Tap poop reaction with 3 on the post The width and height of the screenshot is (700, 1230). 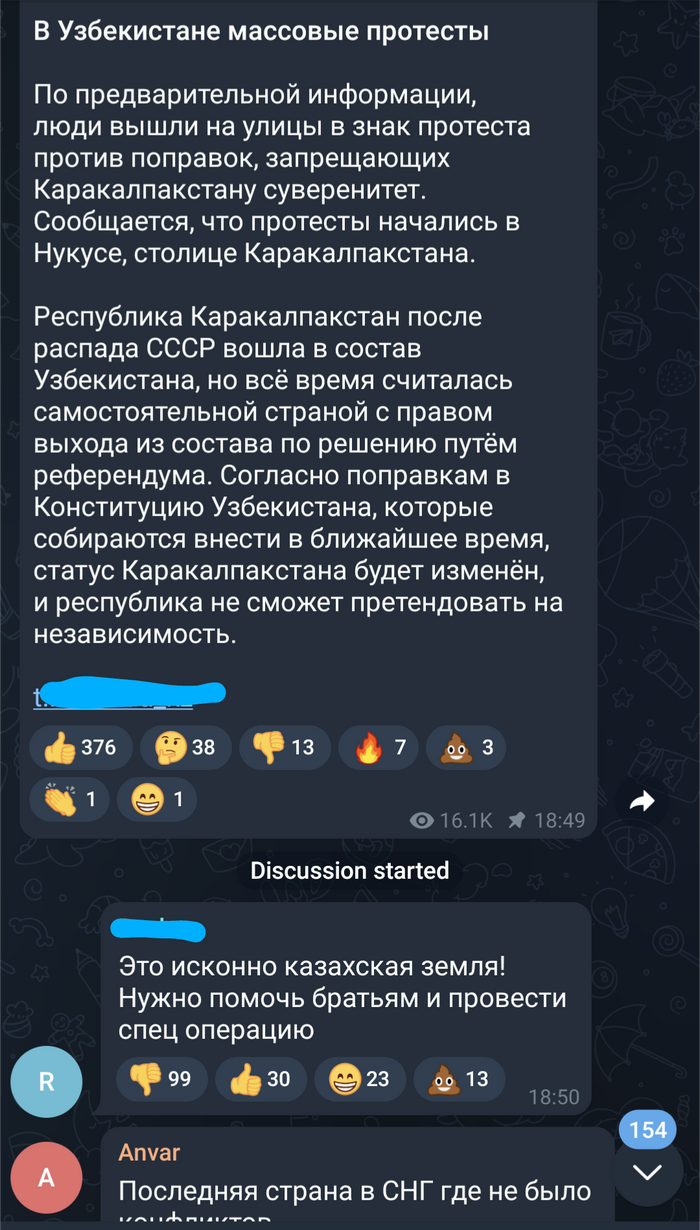coord(466,747)
